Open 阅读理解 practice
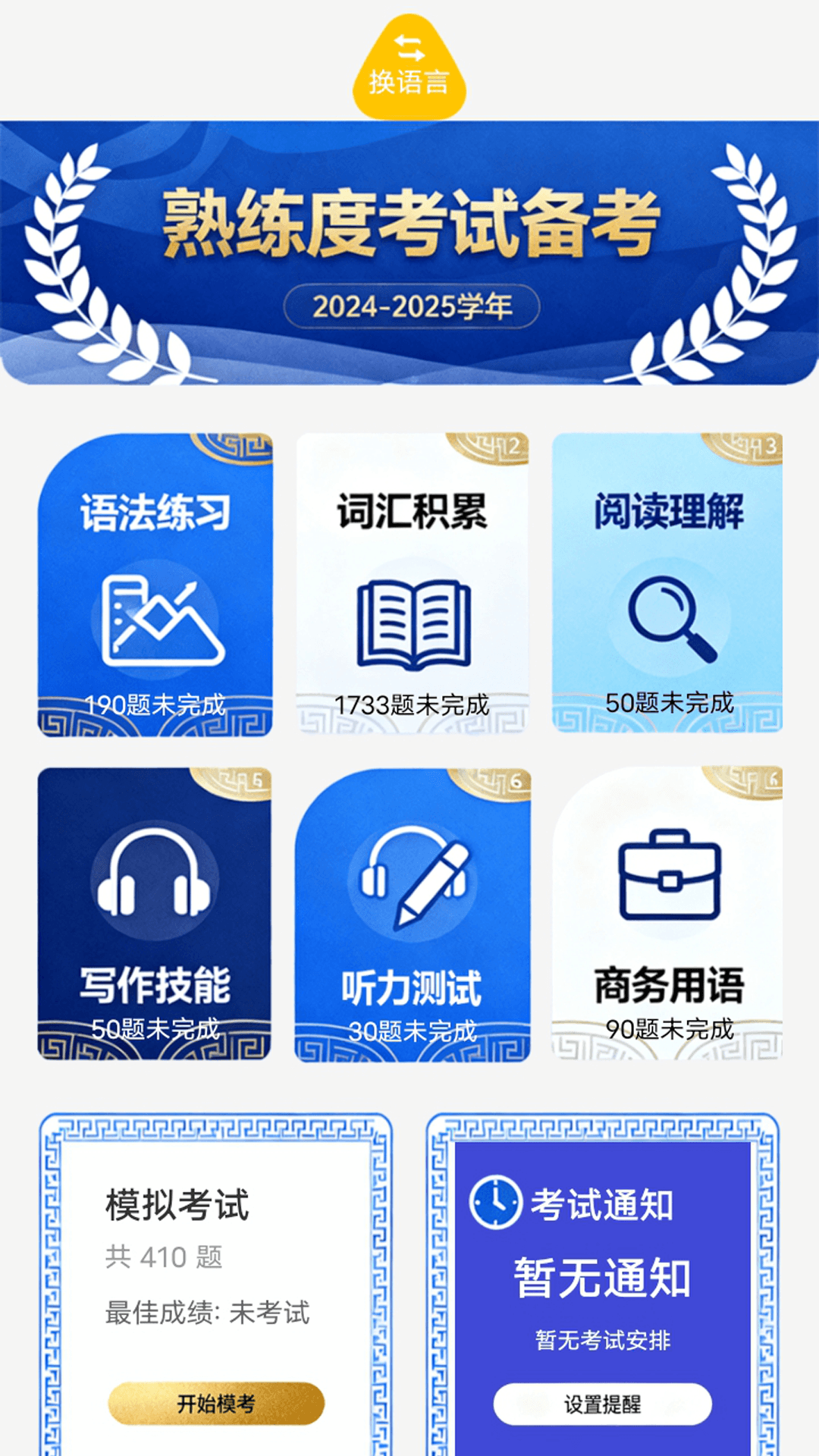The image size is (819, 1456). [x=668, y=582]
